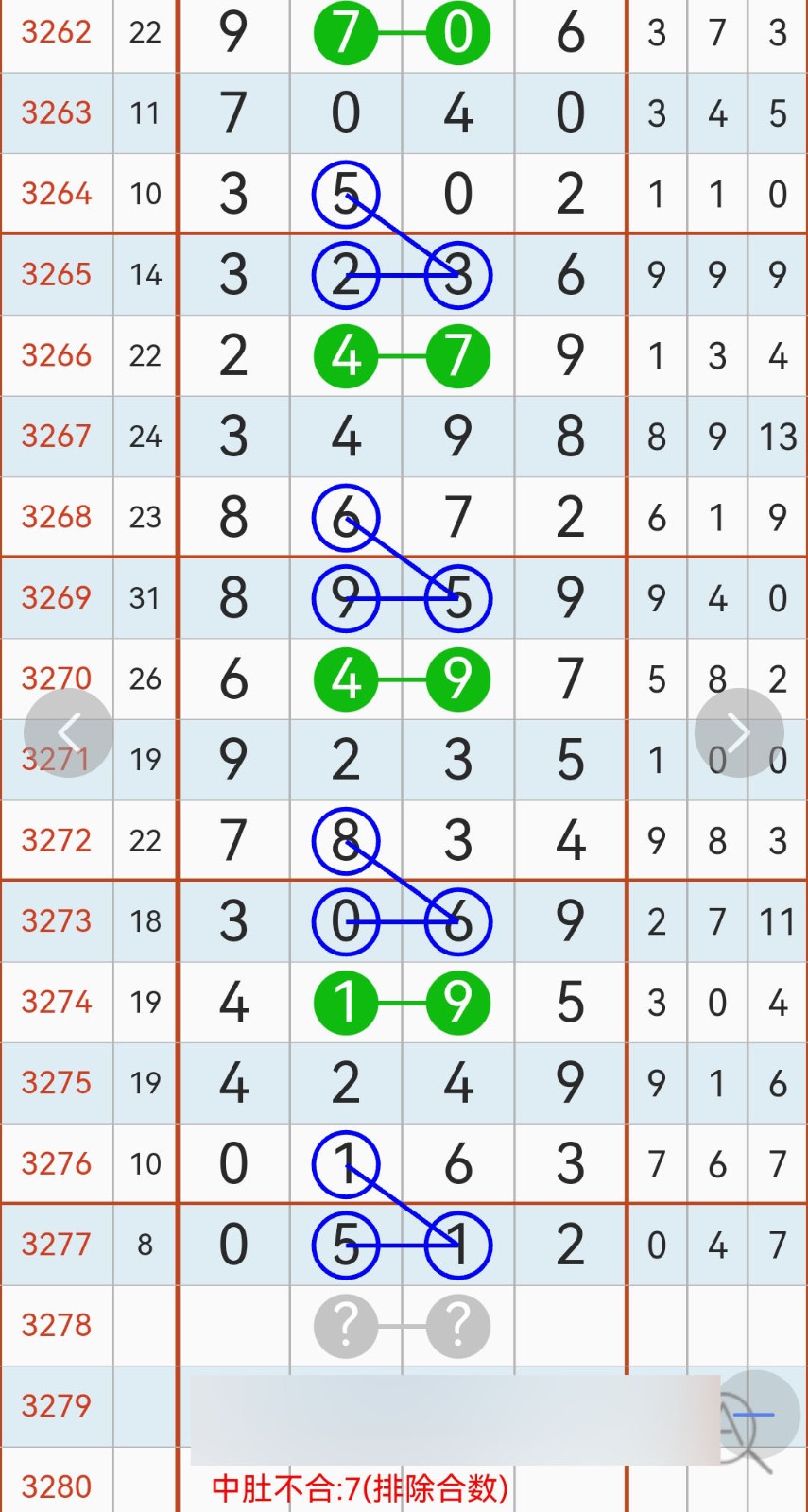Viewport: 808px width, 1512px height.
Task: Select the green circled 9 in row 3270
Action: 457,678
